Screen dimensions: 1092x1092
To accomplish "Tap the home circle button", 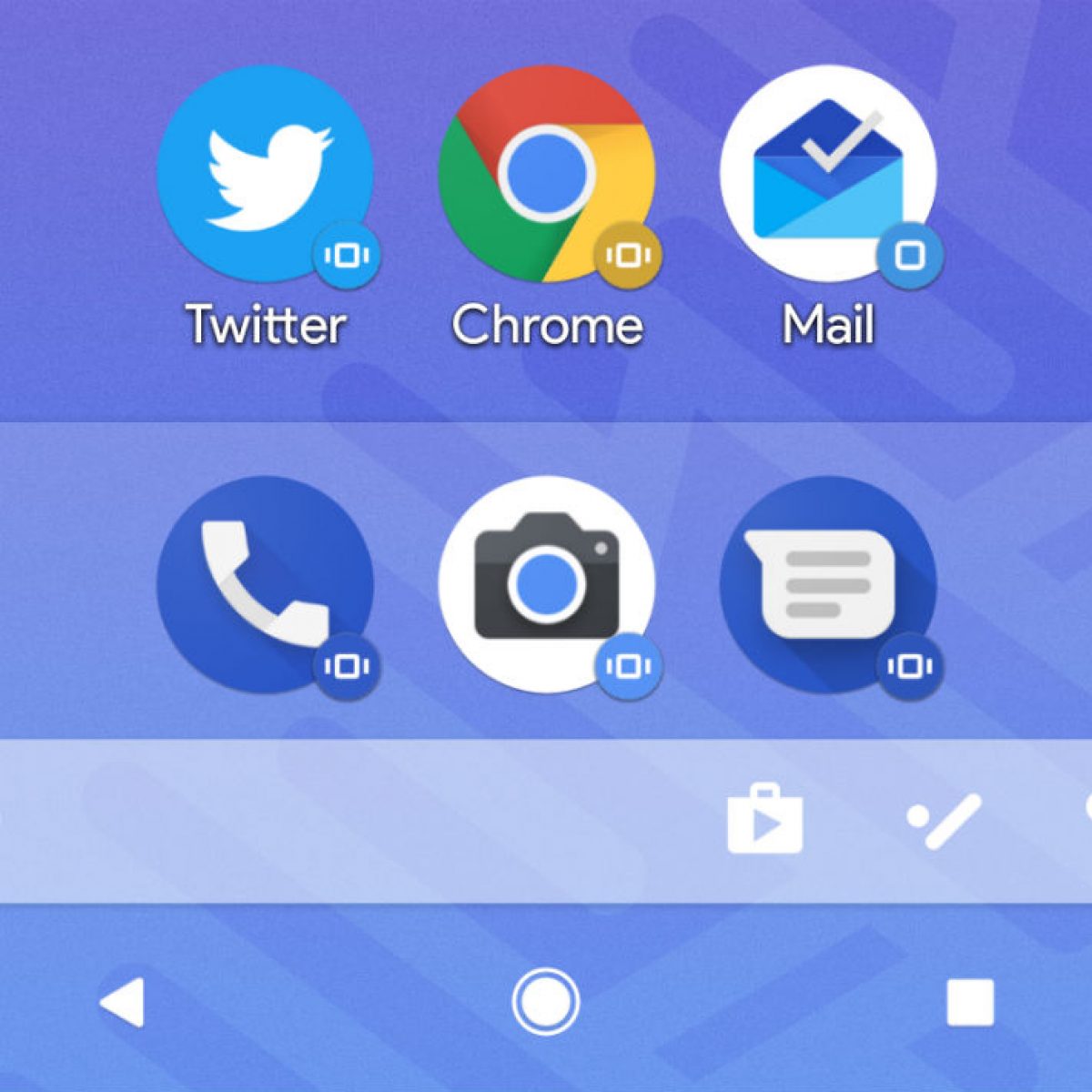I will point(545,1003).
